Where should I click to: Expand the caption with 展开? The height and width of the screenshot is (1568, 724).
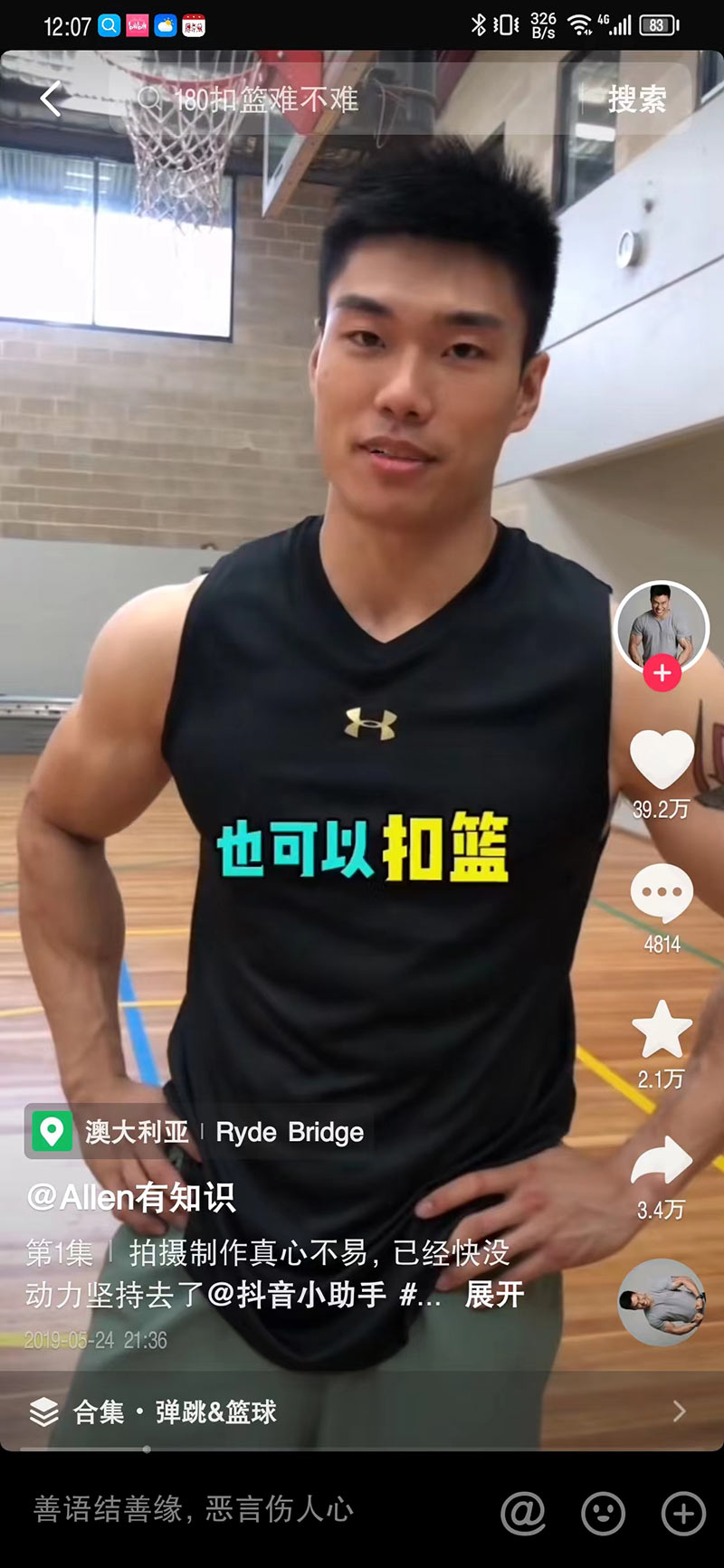tap(494, 1295)
